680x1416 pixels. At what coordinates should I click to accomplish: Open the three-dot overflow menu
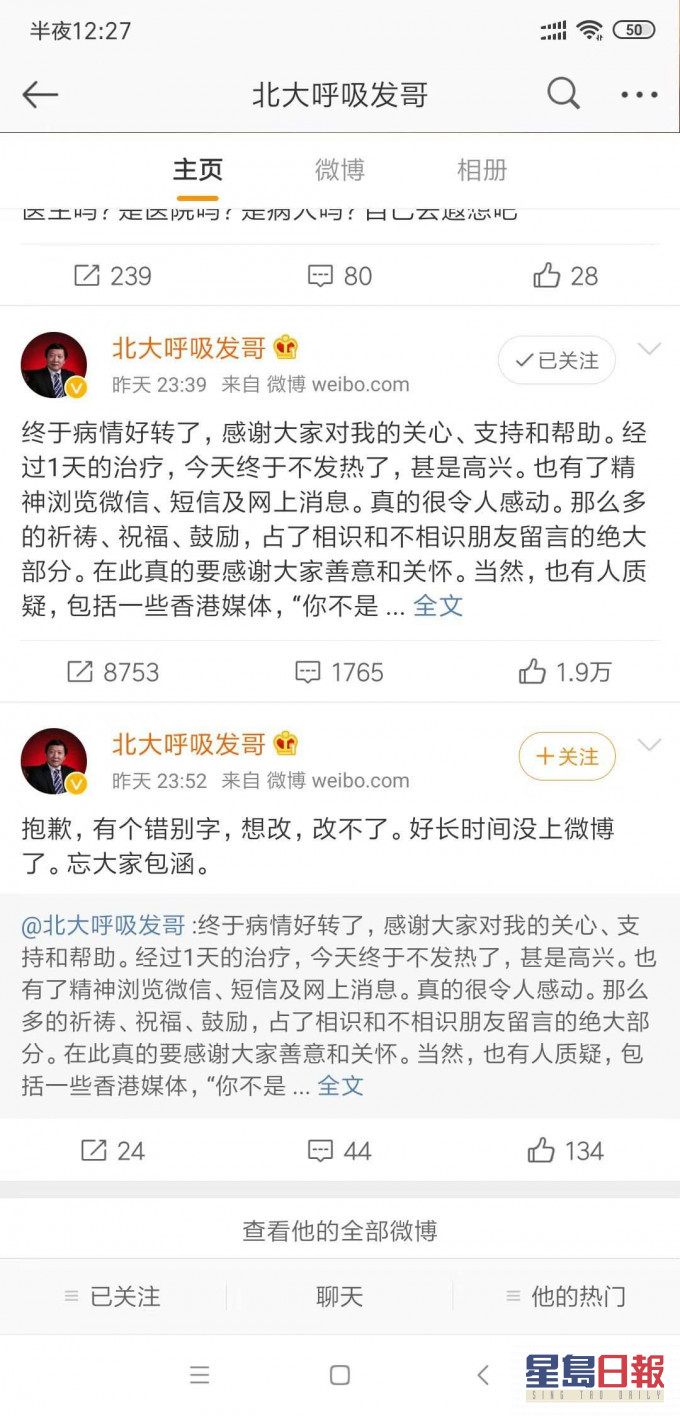pyautogui.click(x=638, y=95)
